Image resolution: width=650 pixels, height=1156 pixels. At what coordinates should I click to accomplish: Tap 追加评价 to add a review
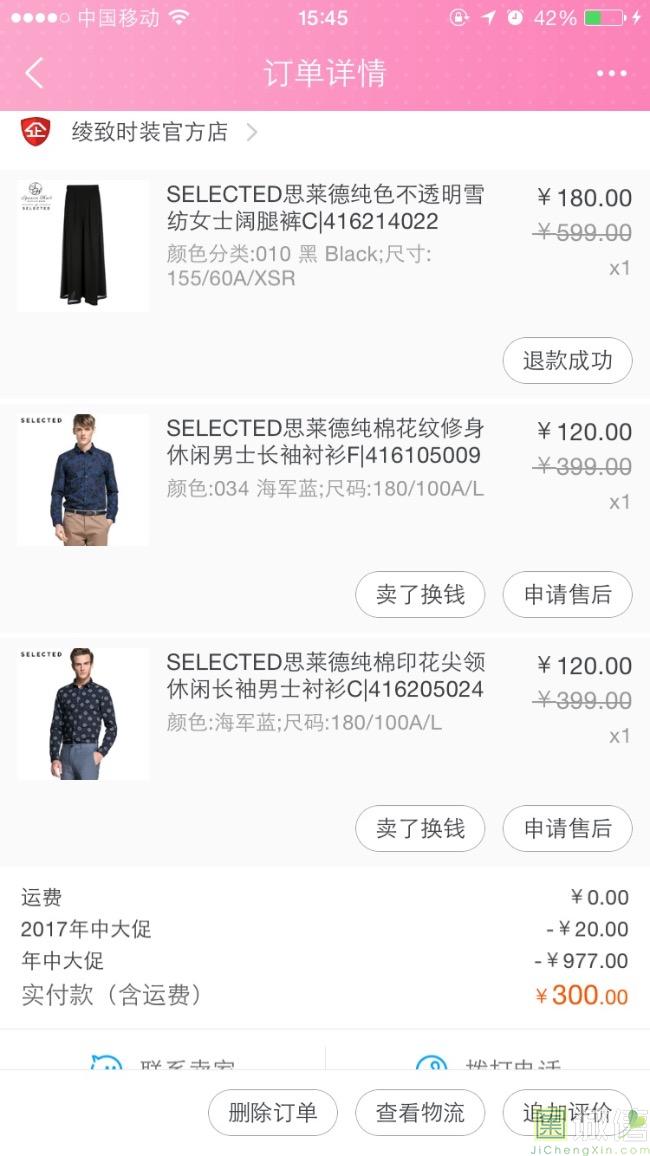pyautogui.click(x=567, y=1113)
